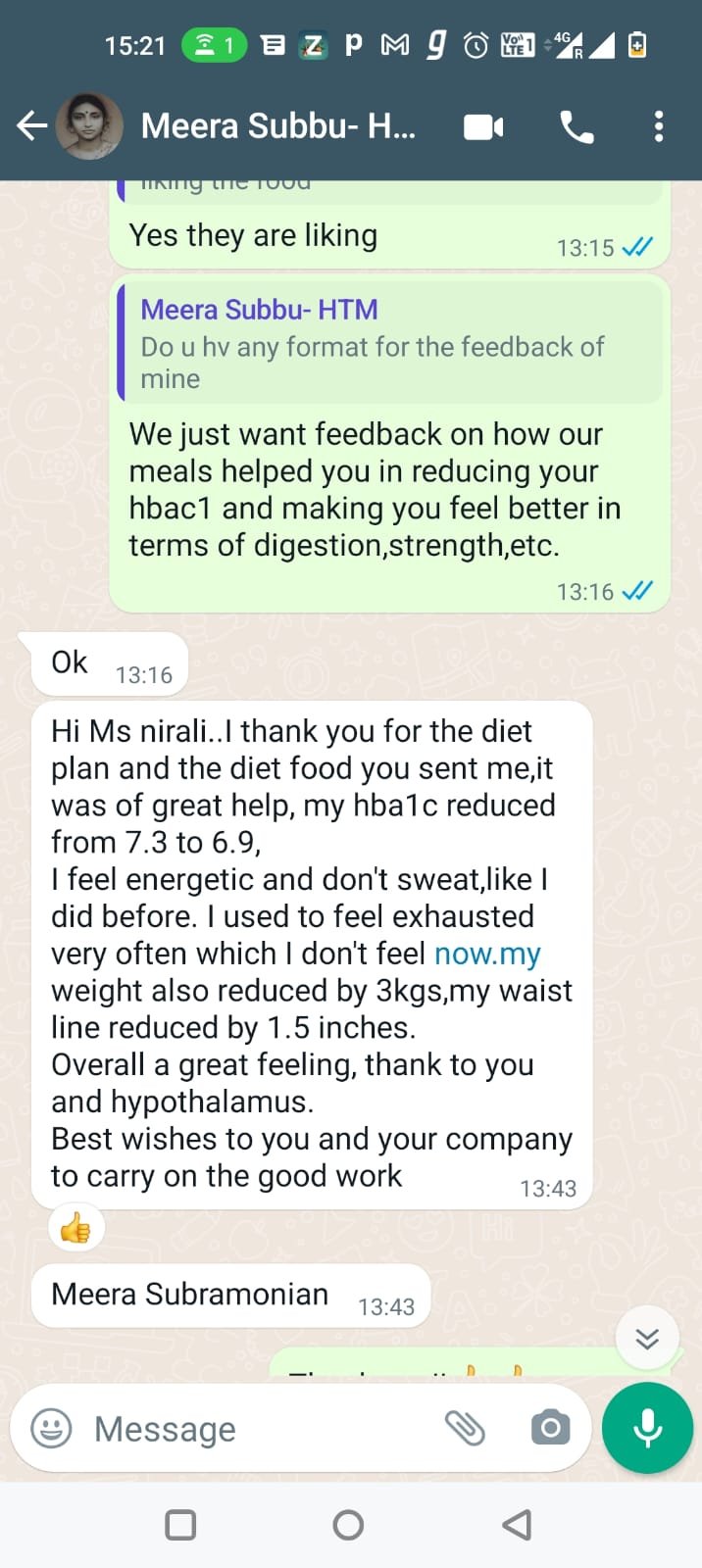Viewport: 702px width, 1568px height.
Task: Jump to the quoted feedback format message
Action: pos(389,344)
